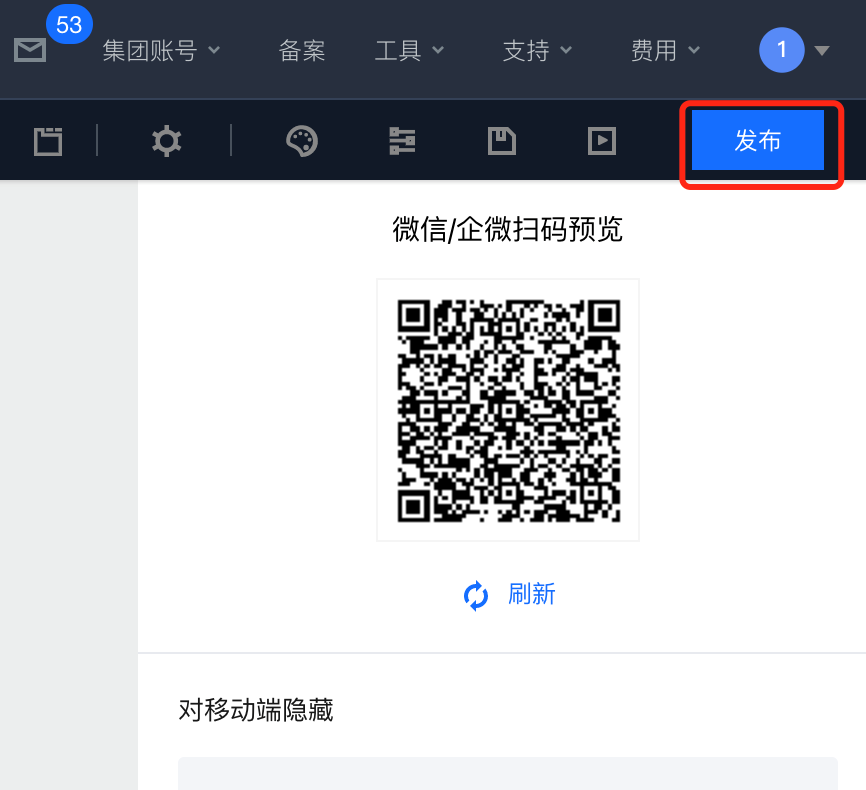The height and width of the screenshot is (790, 866).
Task: Open the theme palette icon
Action: click(x=301, y=141)
